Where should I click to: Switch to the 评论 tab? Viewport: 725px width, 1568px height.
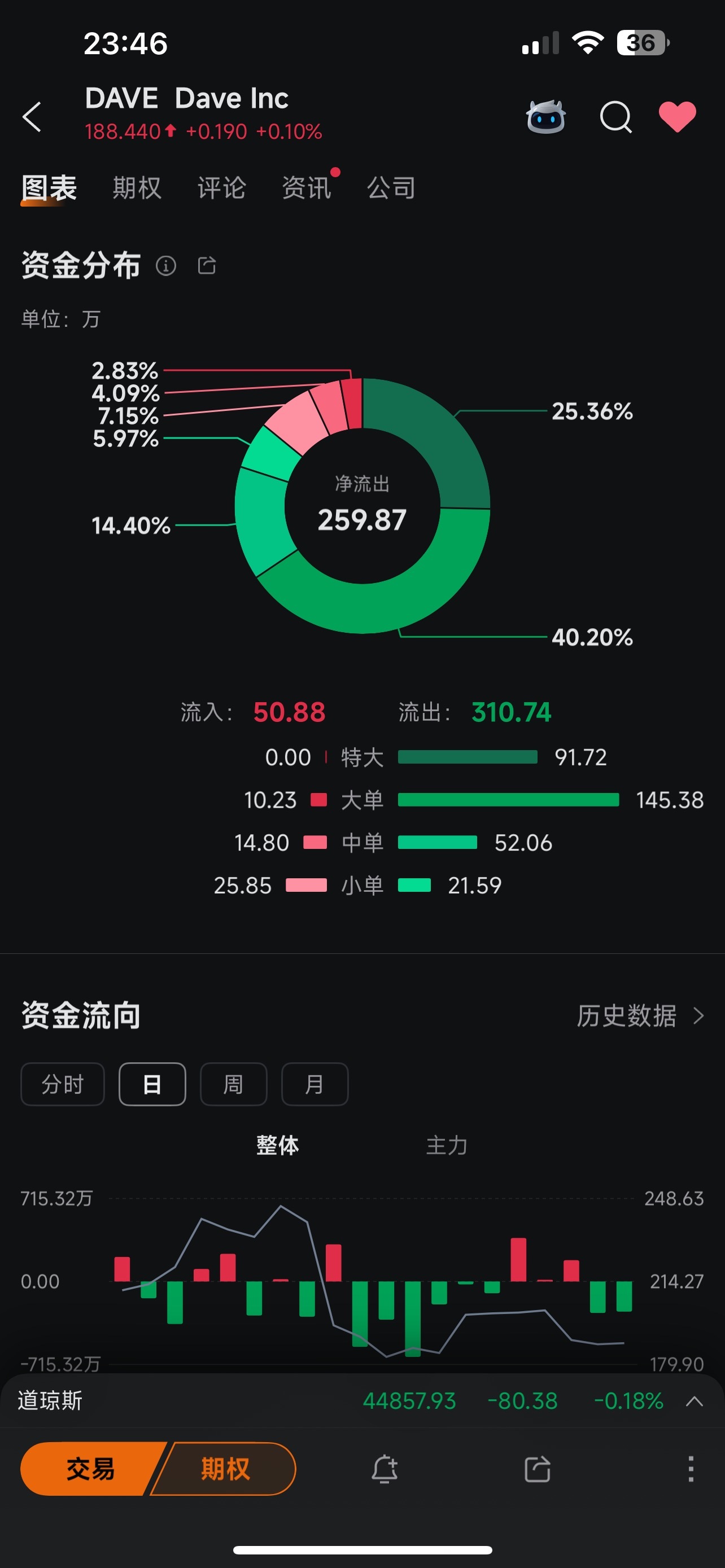[221, 187]
